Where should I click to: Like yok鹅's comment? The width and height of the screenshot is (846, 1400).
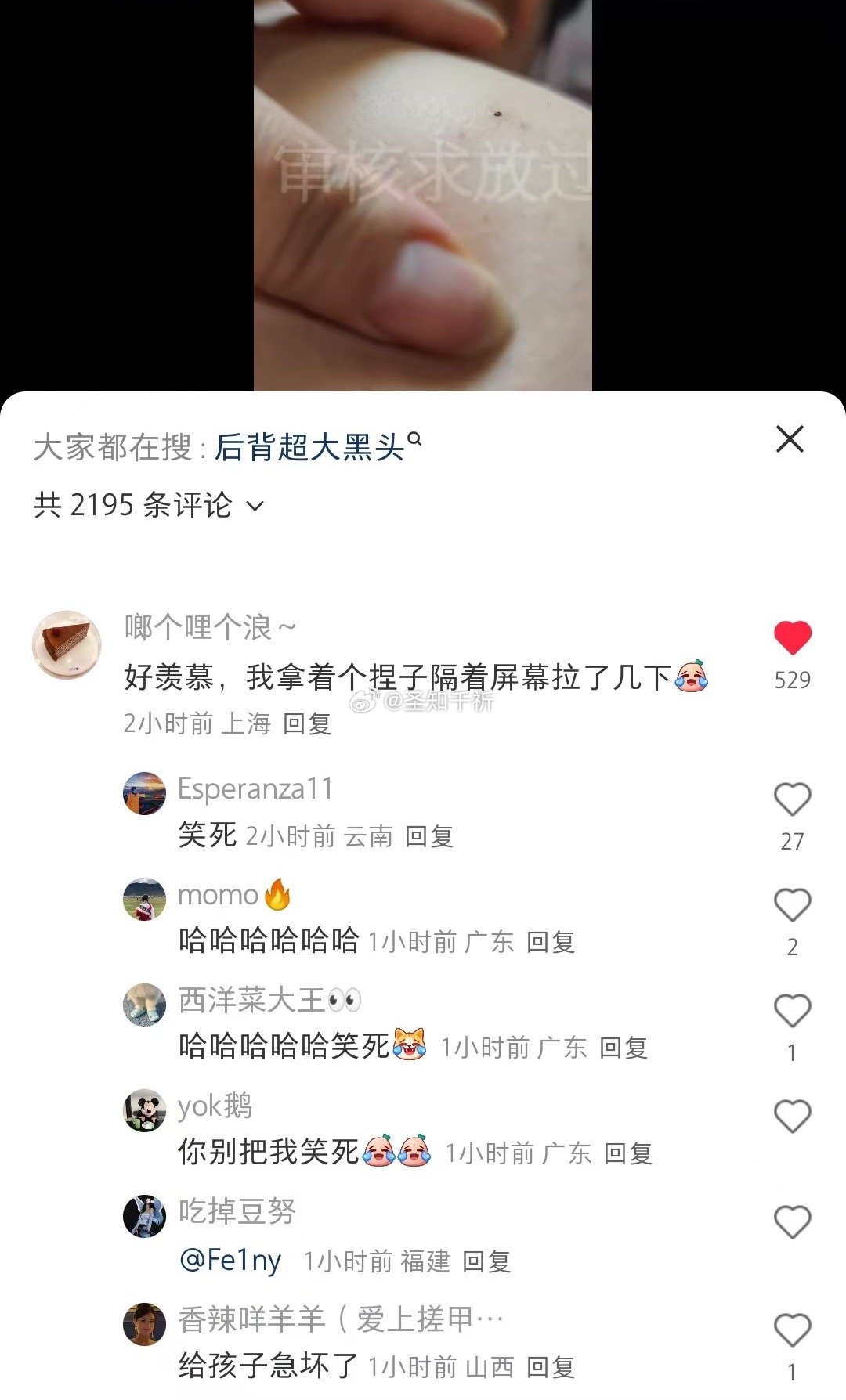(x=792, y=1117)
